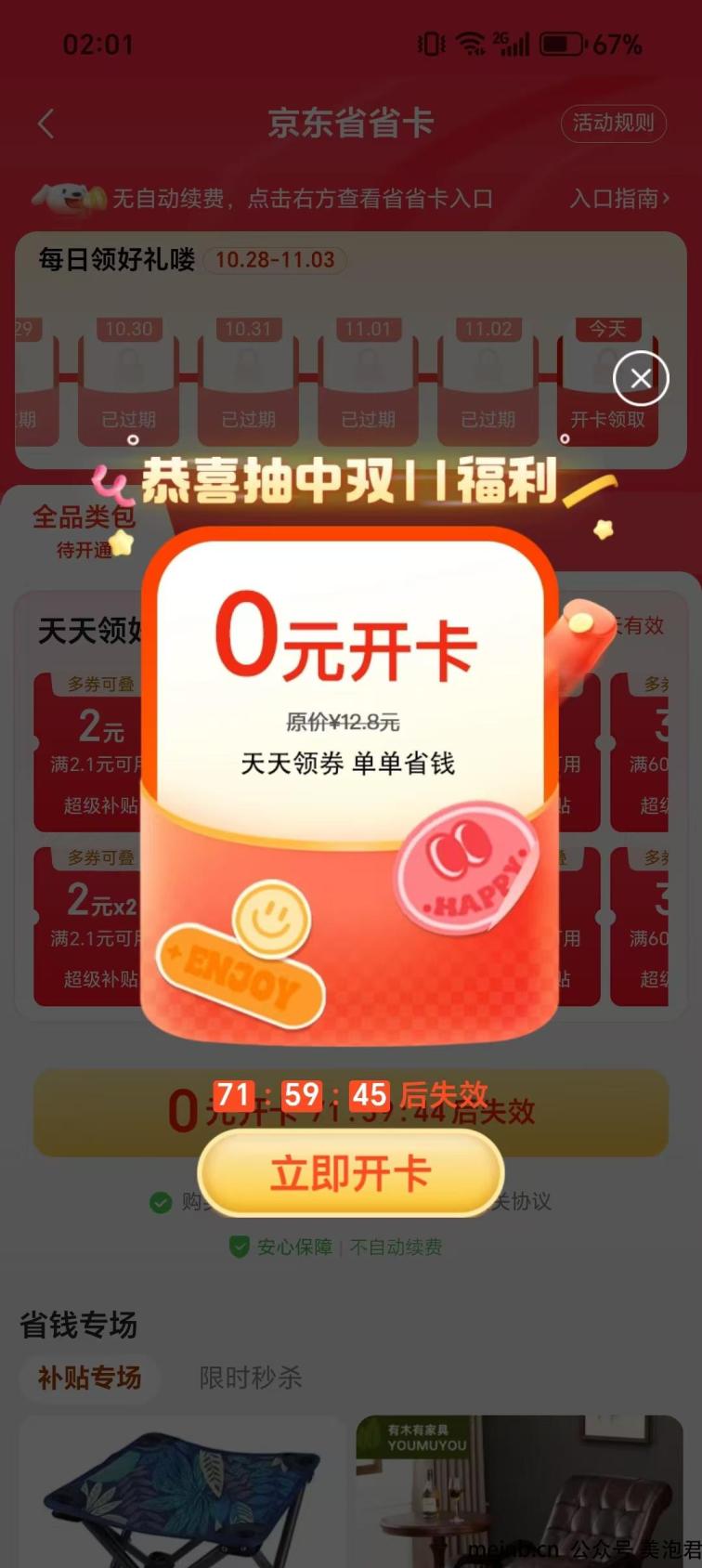Open 活动规则 activity rules
This screenshot has width=702, height=1568.
(x=613, y=123)
